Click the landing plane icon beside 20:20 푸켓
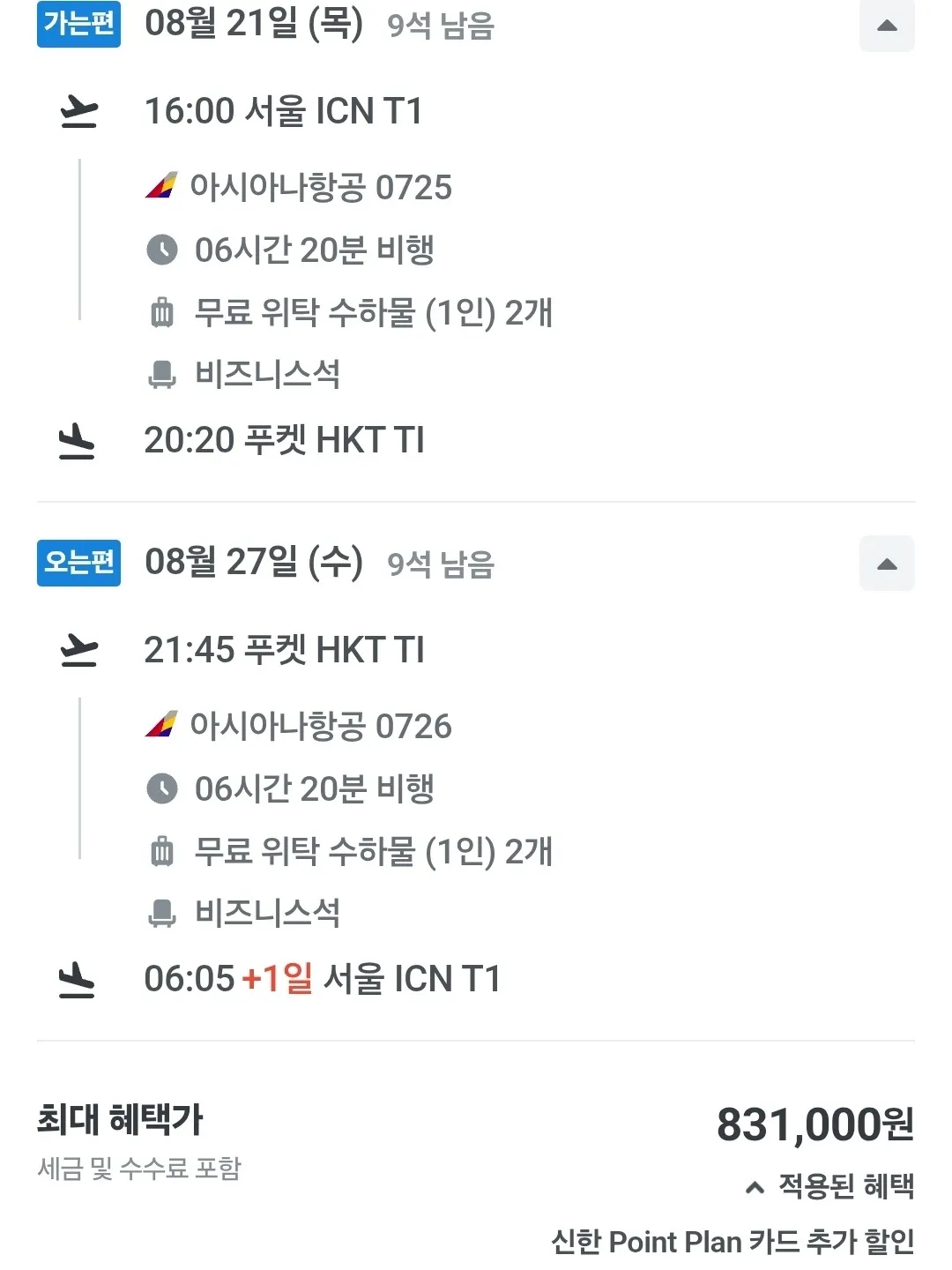The height and width of the screenshot is (1270, 952). pyautogui.click(x=79, y=442)
